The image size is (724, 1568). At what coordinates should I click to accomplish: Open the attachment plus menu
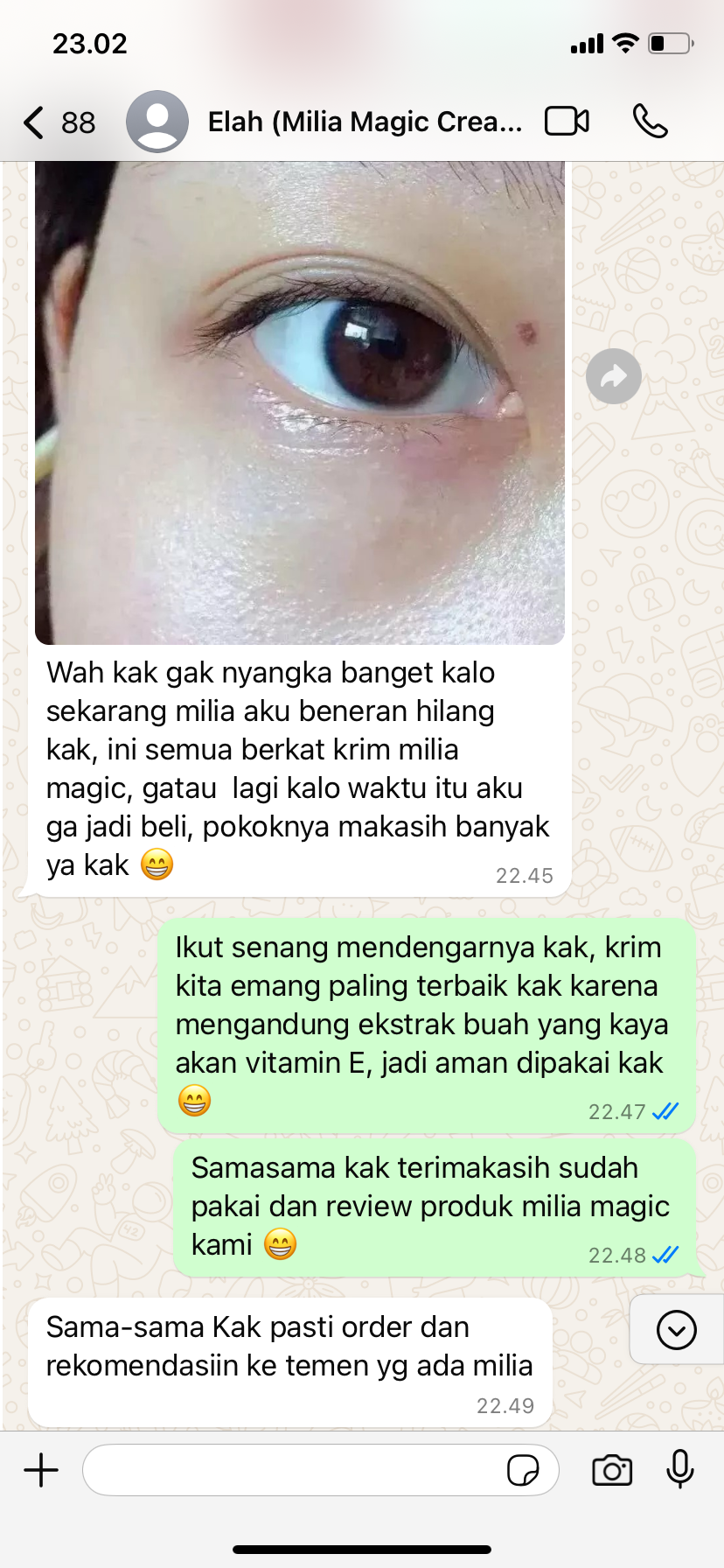(x=41, y=1470)
